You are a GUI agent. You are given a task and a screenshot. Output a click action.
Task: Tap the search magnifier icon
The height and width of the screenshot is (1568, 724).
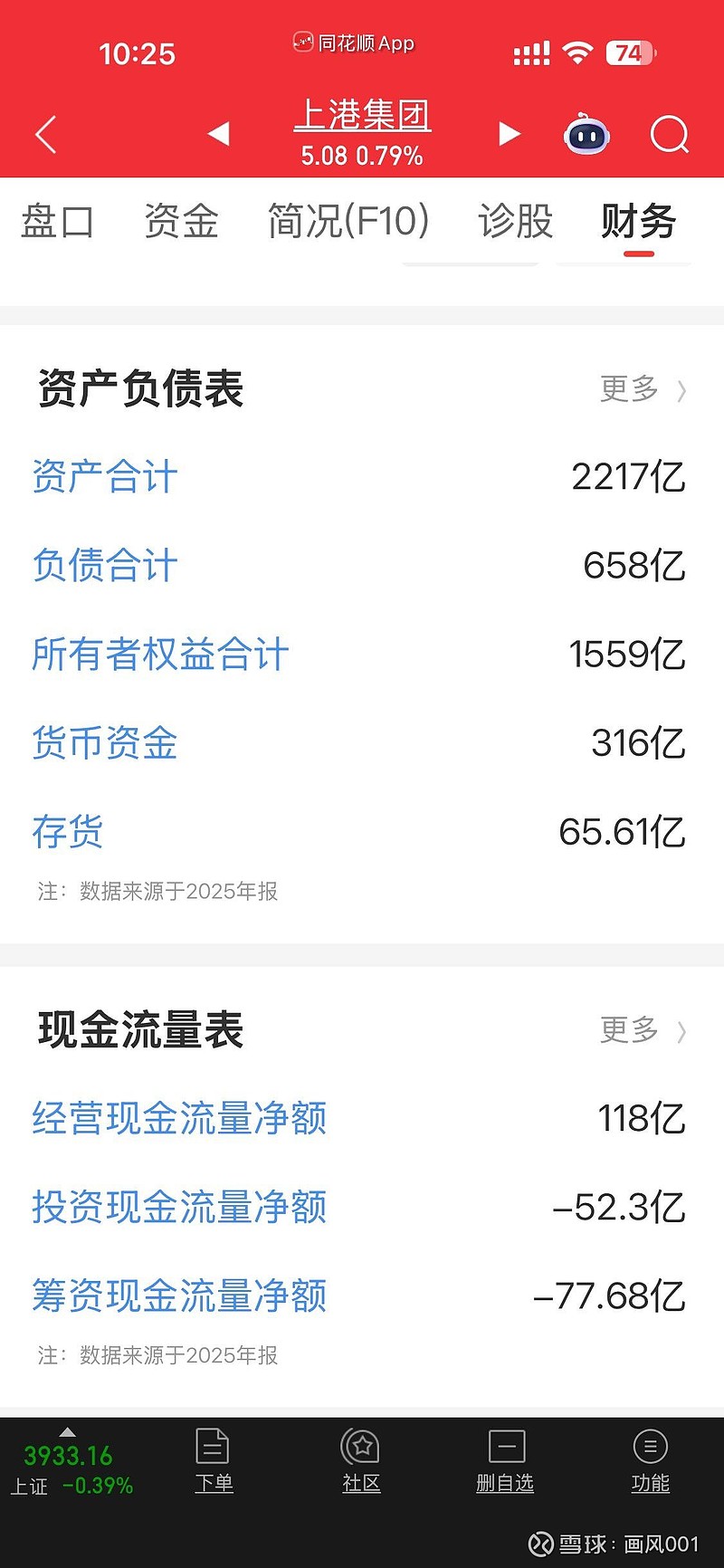(669, 134)
